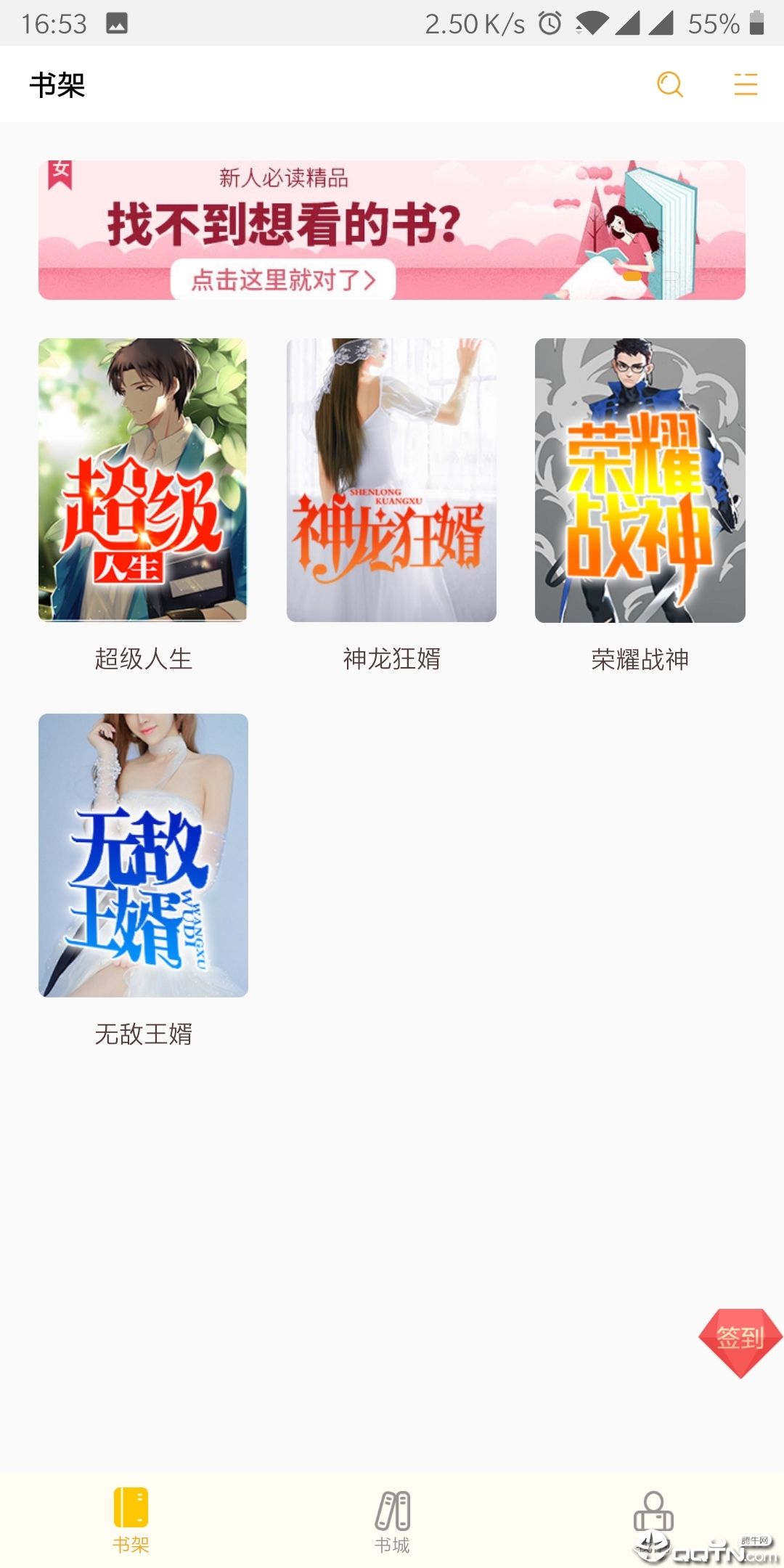Viewport: 784px width, 1568px height.
Task: Open the book 无敌王婿
Action: click(143, 855)
